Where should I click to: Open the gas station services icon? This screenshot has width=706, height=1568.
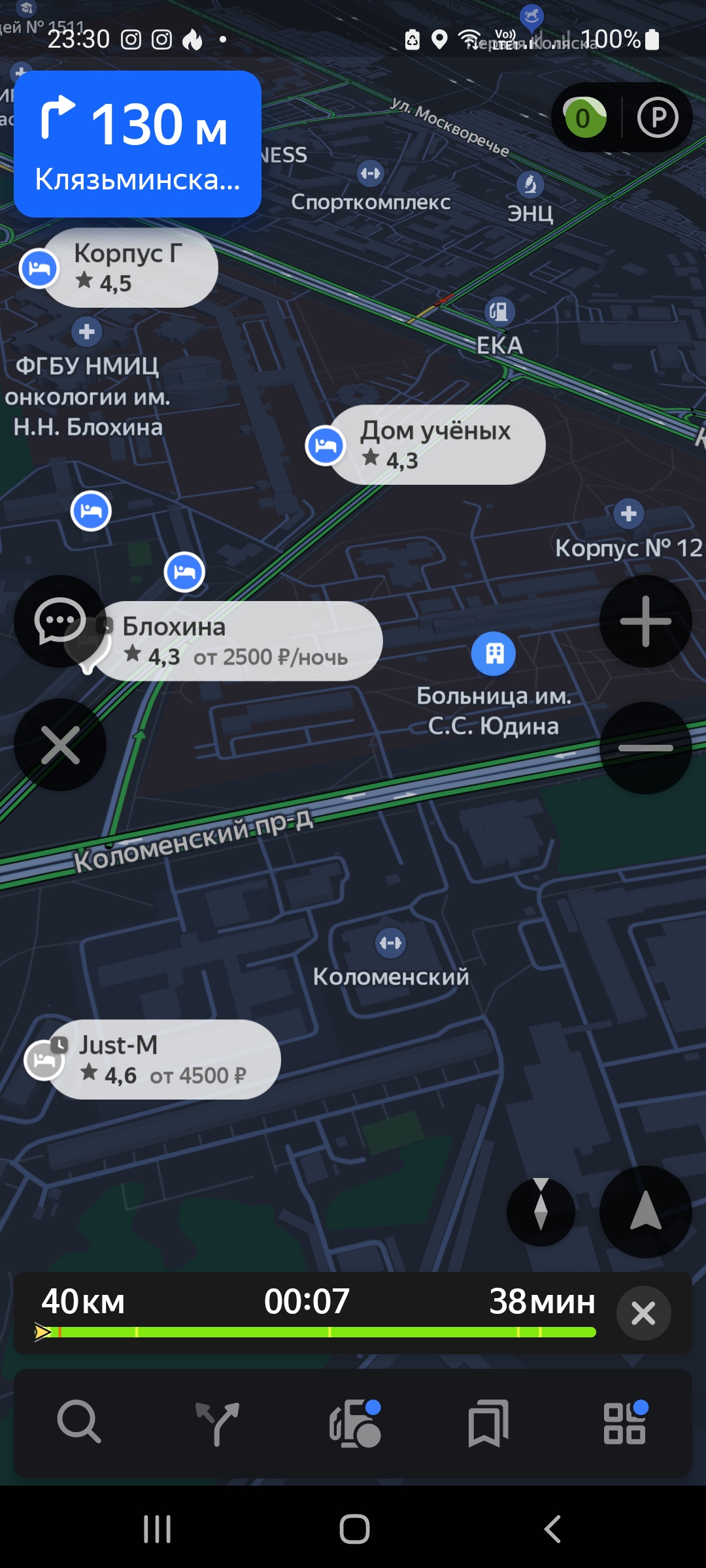pos(355,1422)
